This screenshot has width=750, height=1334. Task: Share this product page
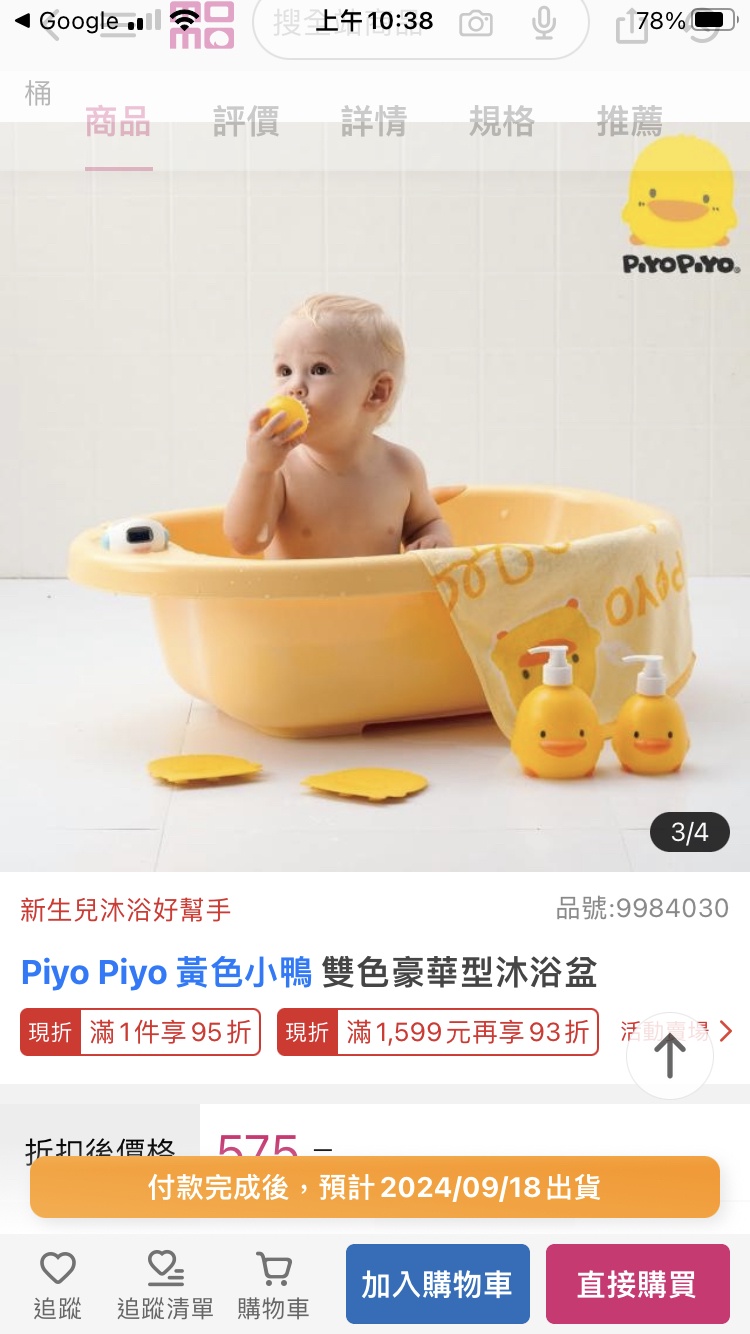tap(631, 25)
